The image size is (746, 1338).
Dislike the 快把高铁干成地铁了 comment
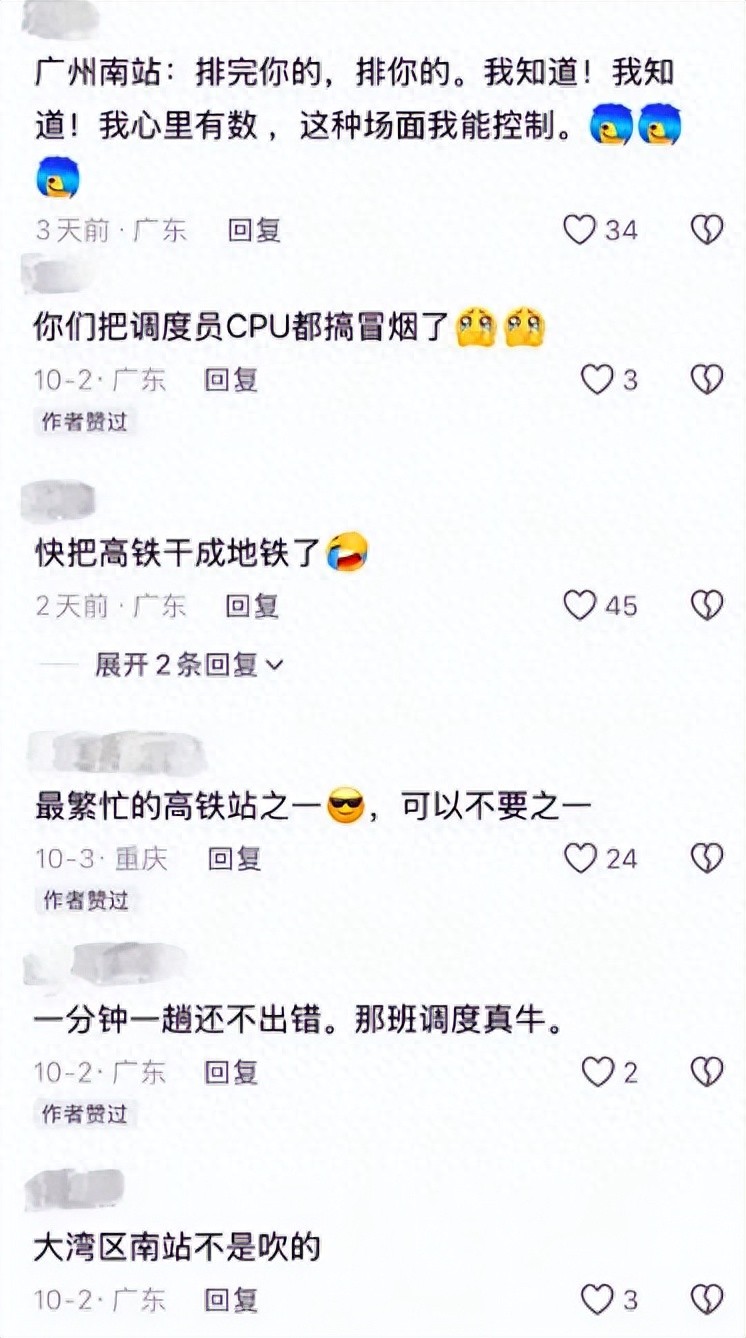[x=707, y=605]
